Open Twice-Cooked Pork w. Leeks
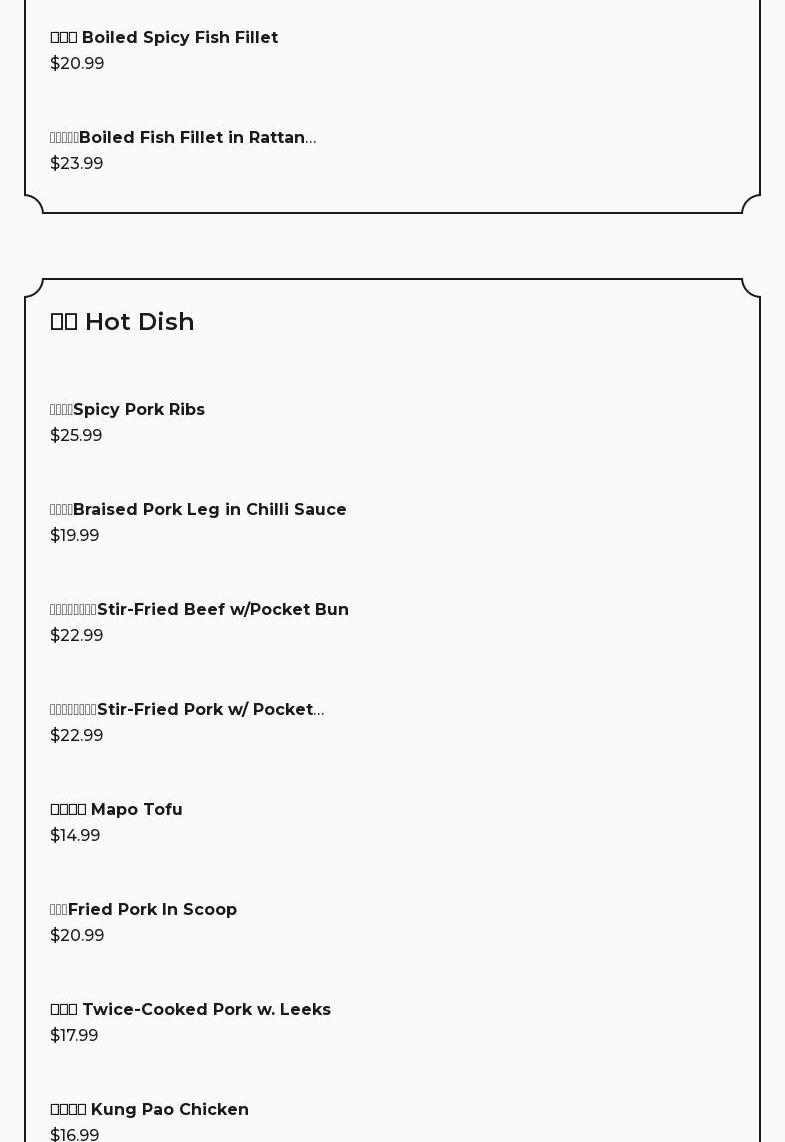This screenshot has height=1142, width=785. tap(190, 1010)
